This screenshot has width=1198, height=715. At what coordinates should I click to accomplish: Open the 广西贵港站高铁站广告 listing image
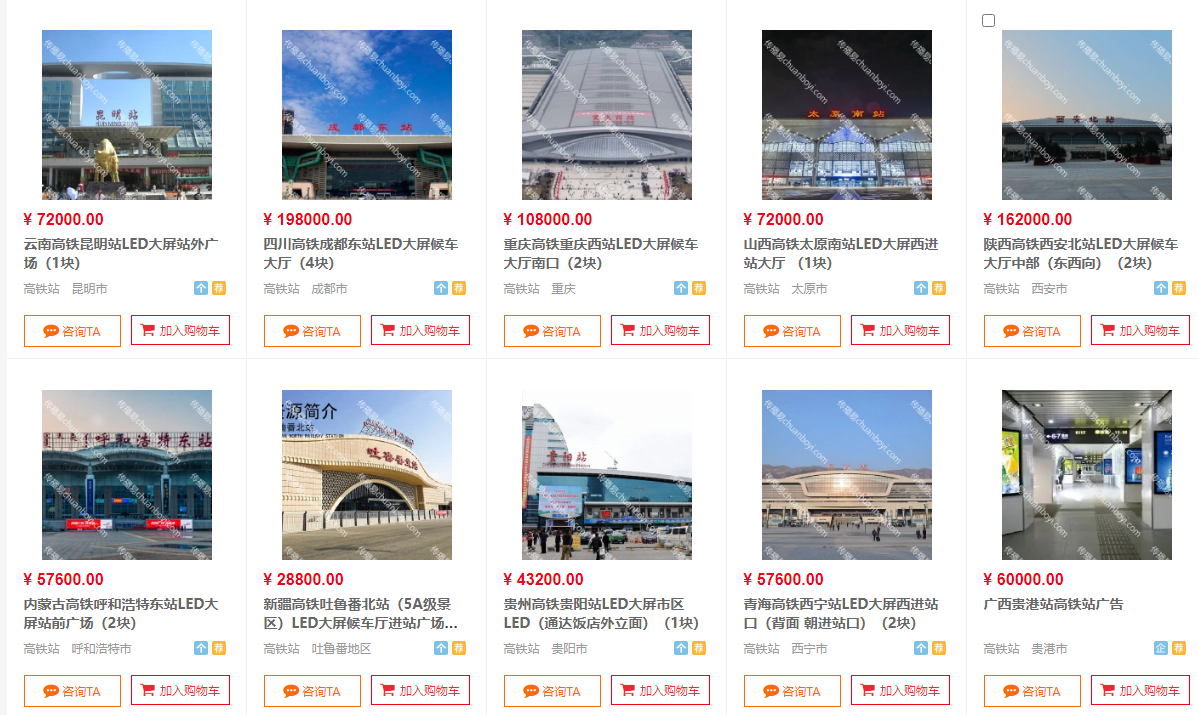click(1086, 474)
